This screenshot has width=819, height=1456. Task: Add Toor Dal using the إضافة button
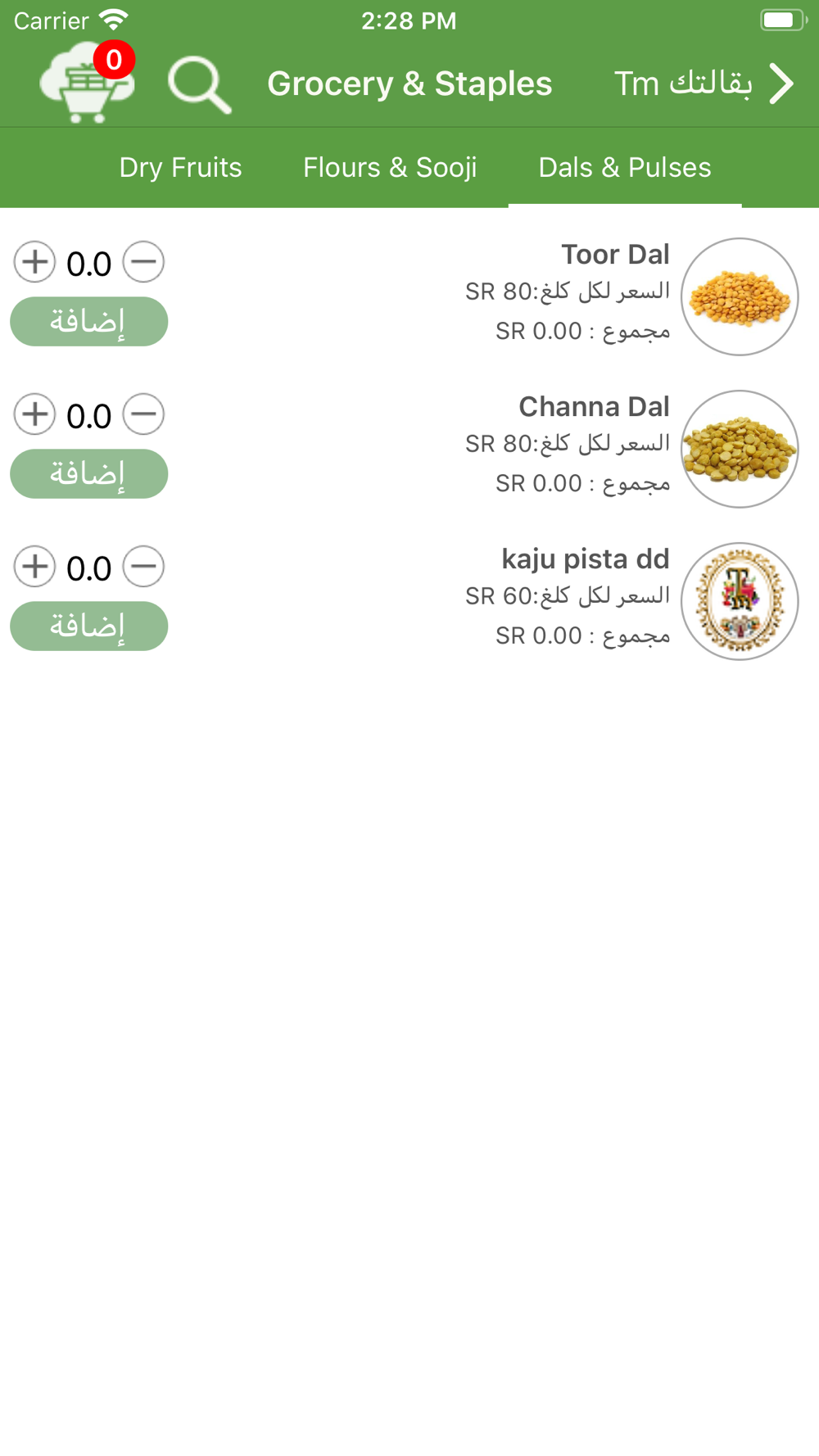tap(89, 322)
